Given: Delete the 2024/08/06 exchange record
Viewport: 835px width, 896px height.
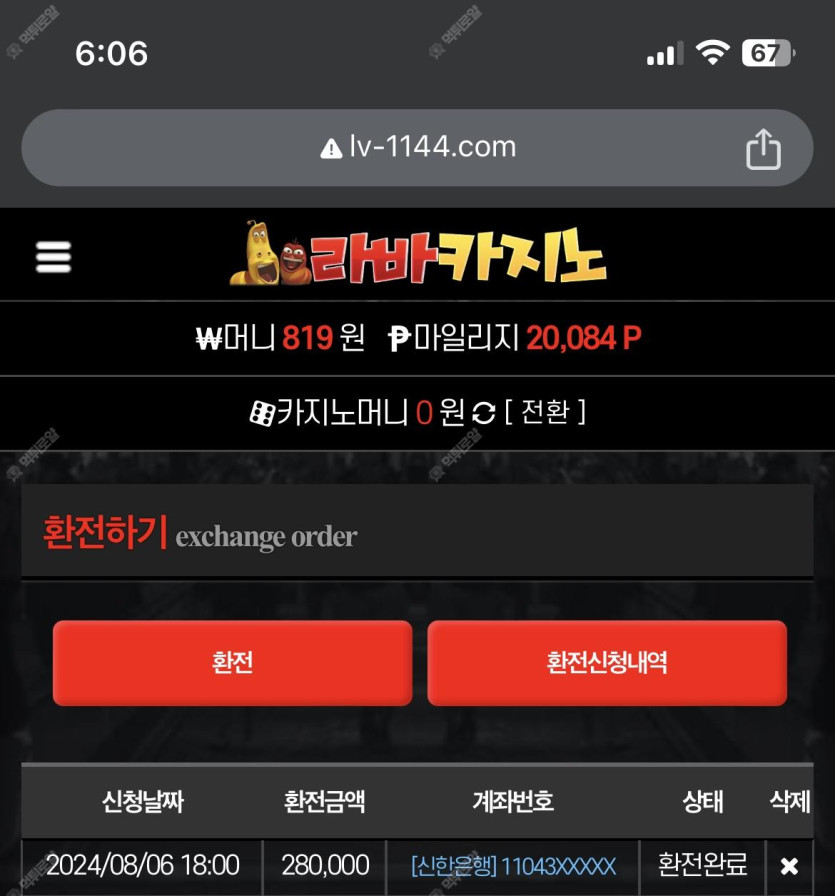Looking at the screenshot, I should pyautogui.click(x=789, y=866).
